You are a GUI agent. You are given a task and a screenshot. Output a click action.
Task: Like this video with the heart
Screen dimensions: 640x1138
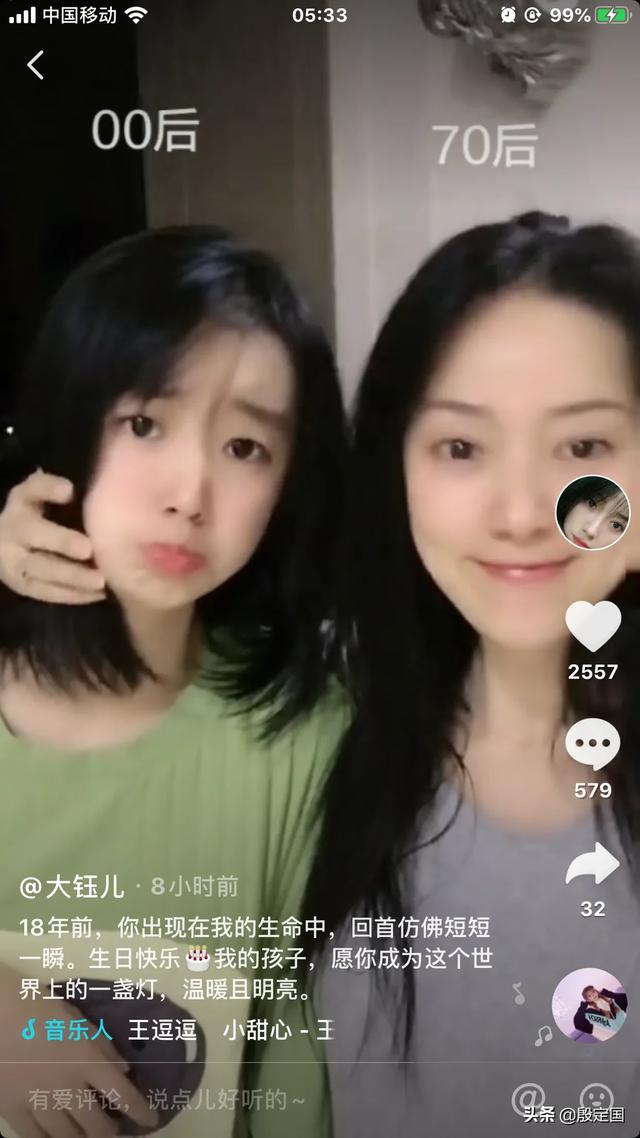(593, 627)
